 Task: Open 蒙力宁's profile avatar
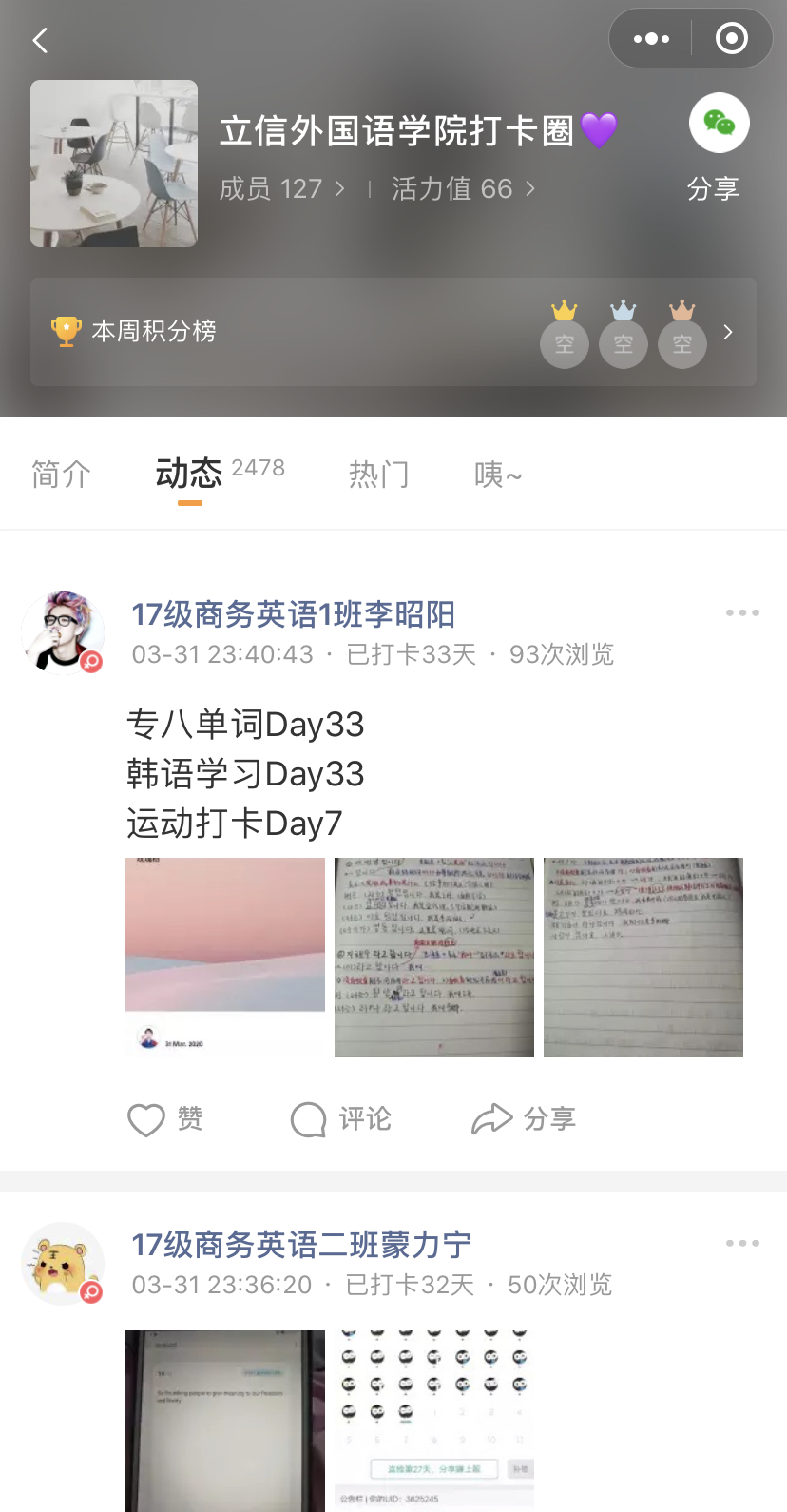(x=63, y=1263)
